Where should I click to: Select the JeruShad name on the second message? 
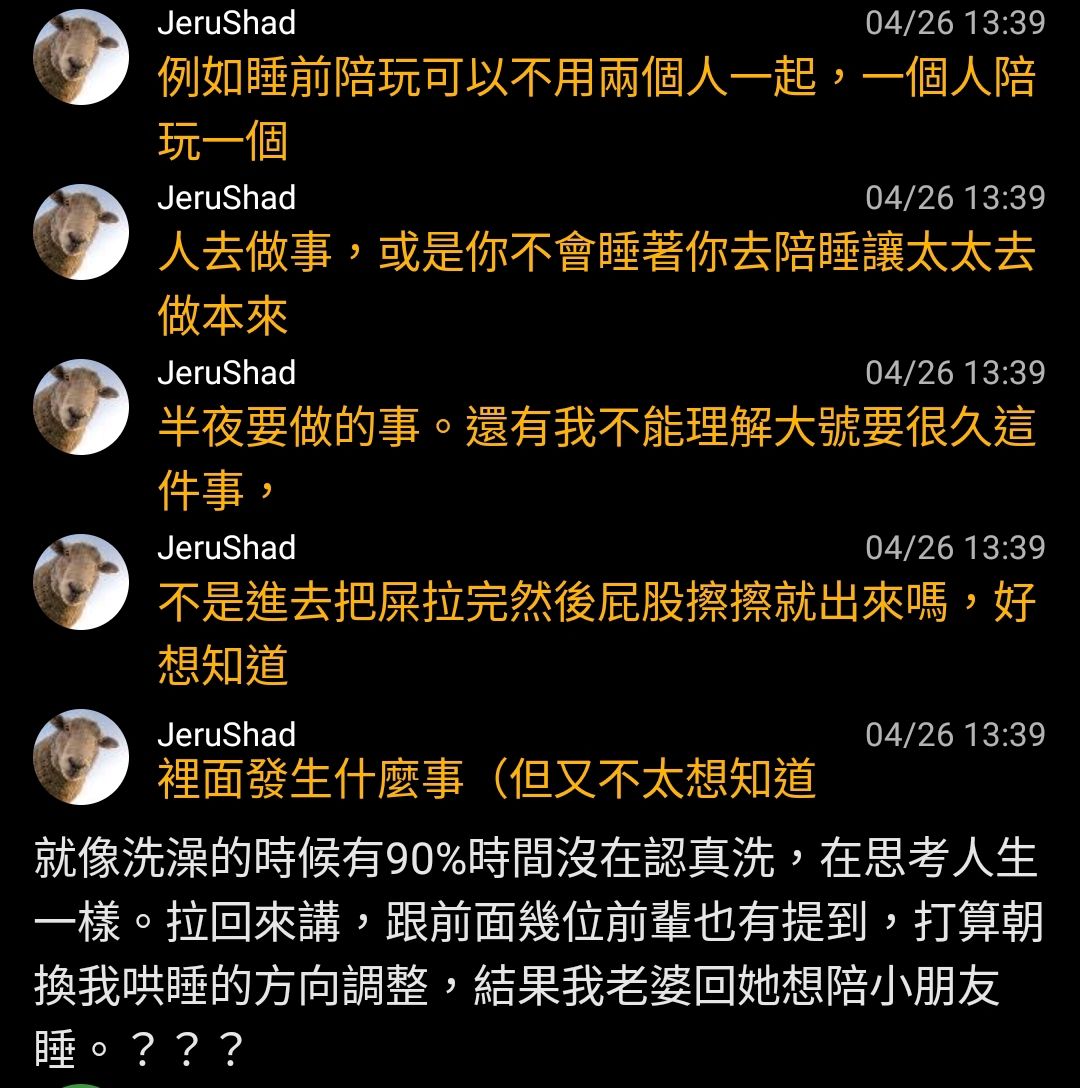coord(224,197)
